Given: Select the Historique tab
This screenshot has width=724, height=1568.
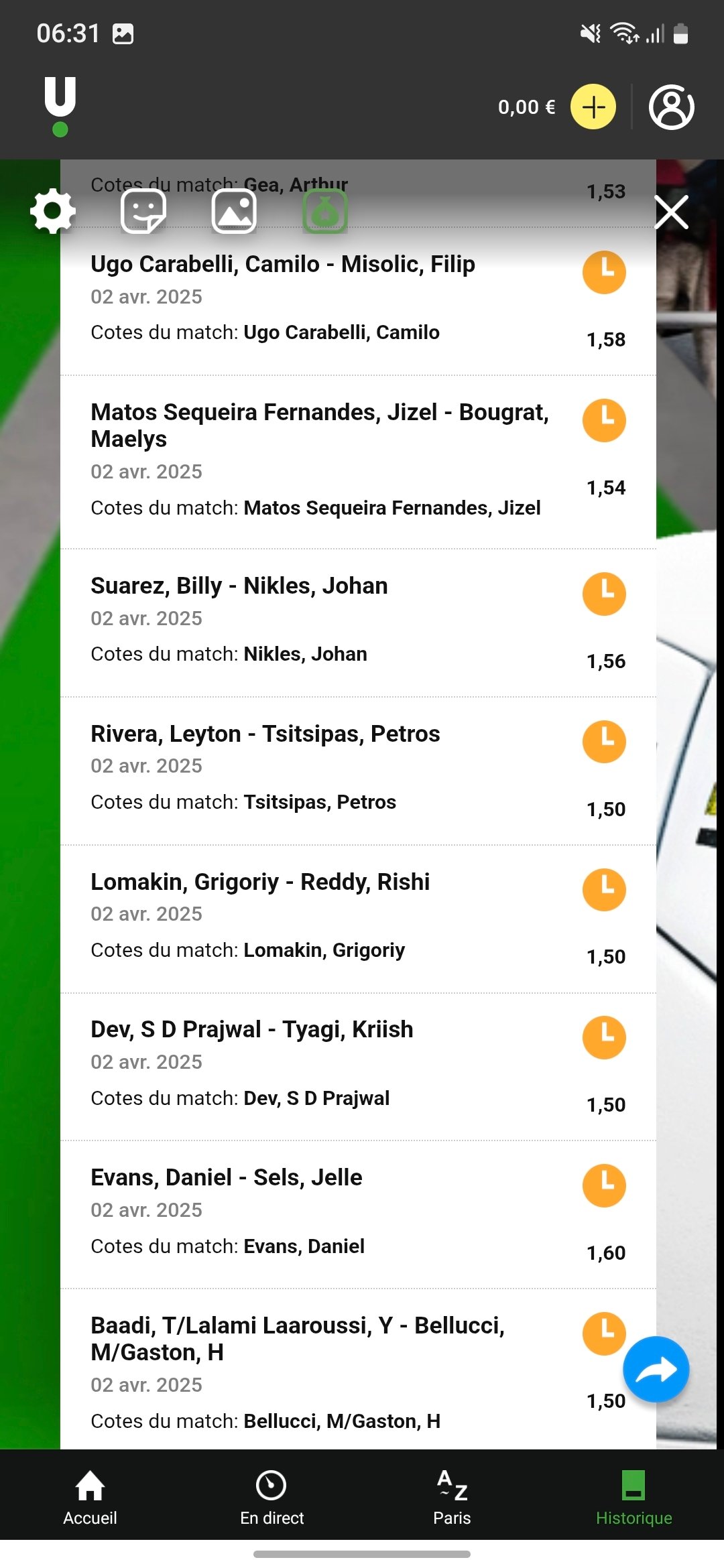Looking at the screenshot, I should pyautogui.click(x=633, y=1497).
